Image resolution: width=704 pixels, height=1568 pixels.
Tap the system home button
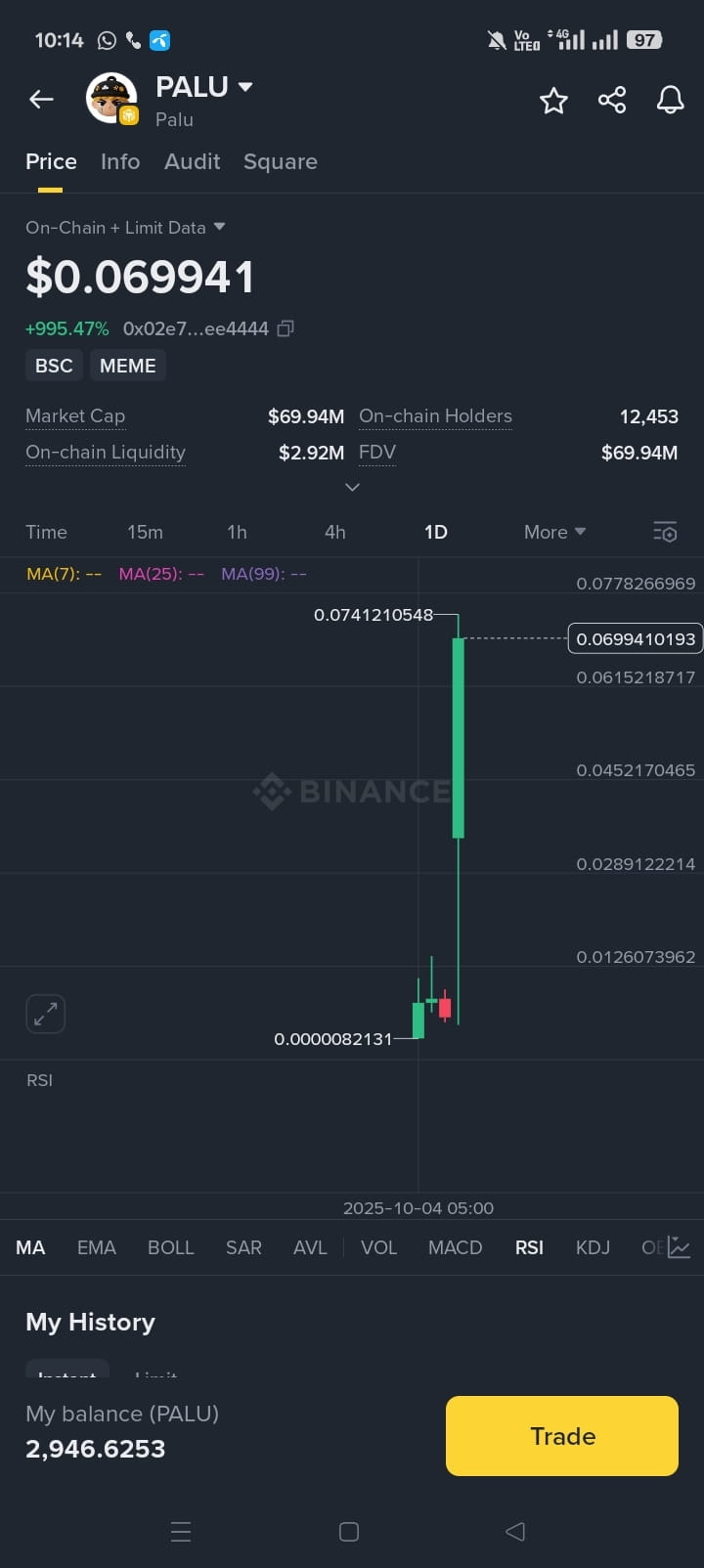349,1531
